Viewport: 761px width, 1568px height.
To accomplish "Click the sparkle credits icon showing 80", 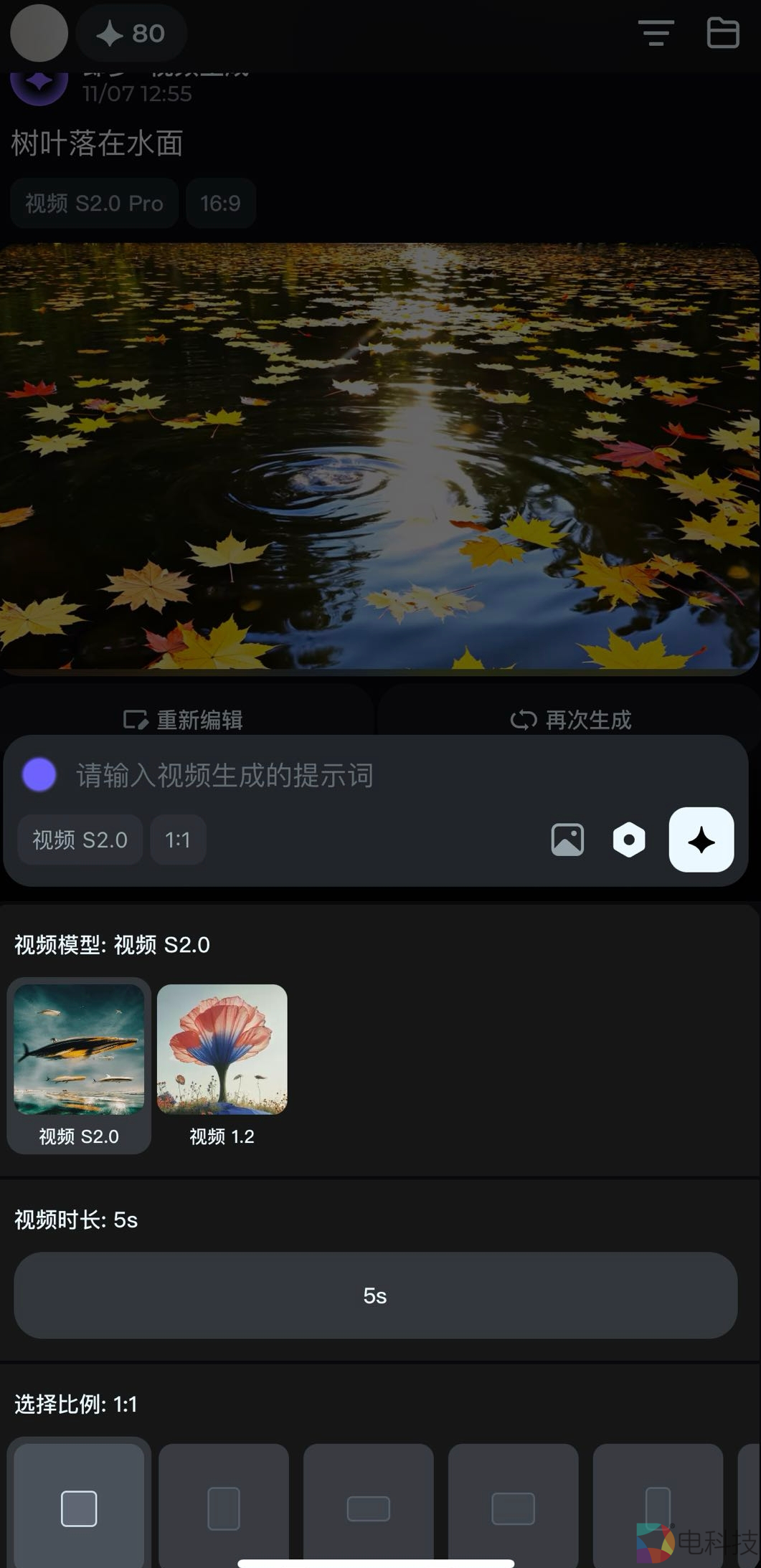I will 131,33.
